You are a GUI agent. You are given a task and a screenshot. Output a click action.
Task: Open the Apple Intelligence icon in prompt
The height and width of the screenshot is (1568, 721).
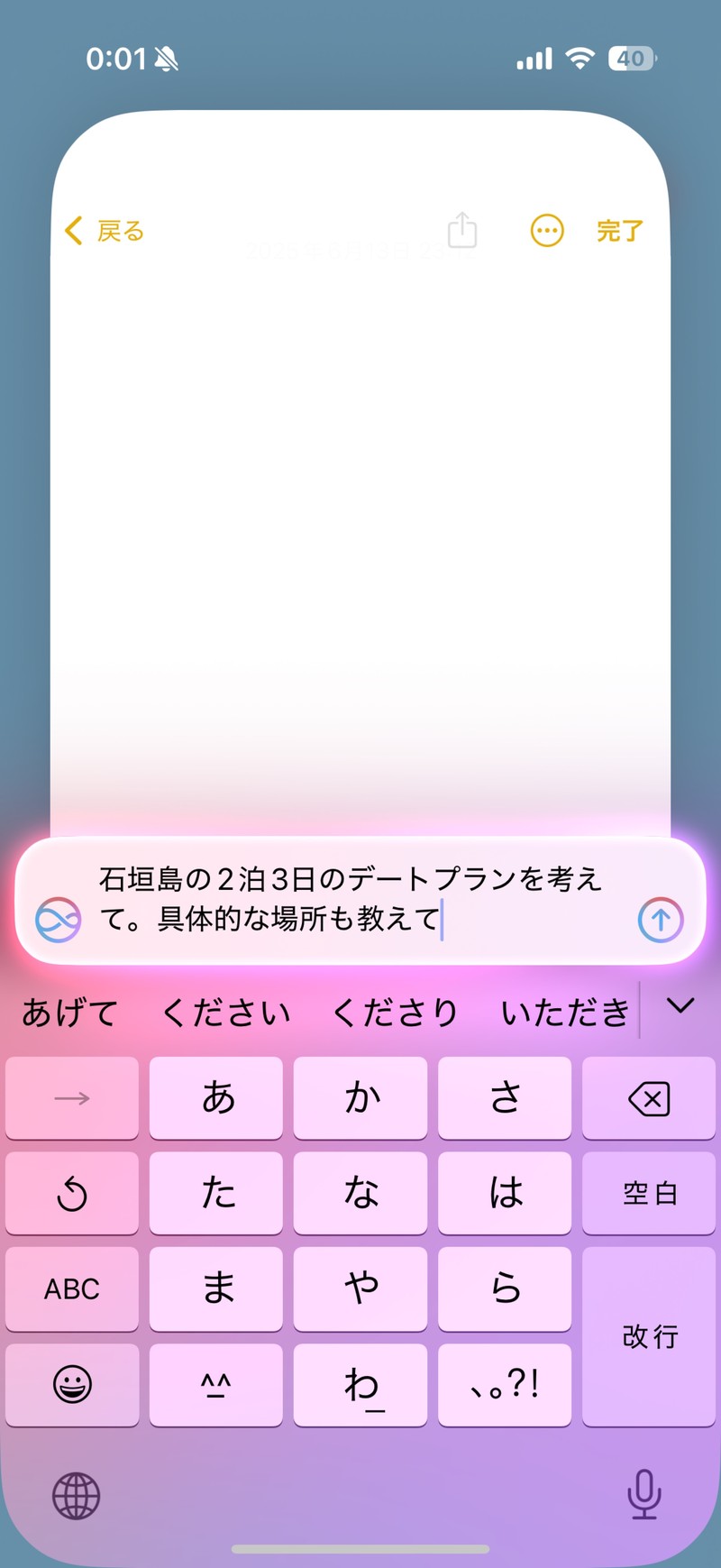click(58, 920)
